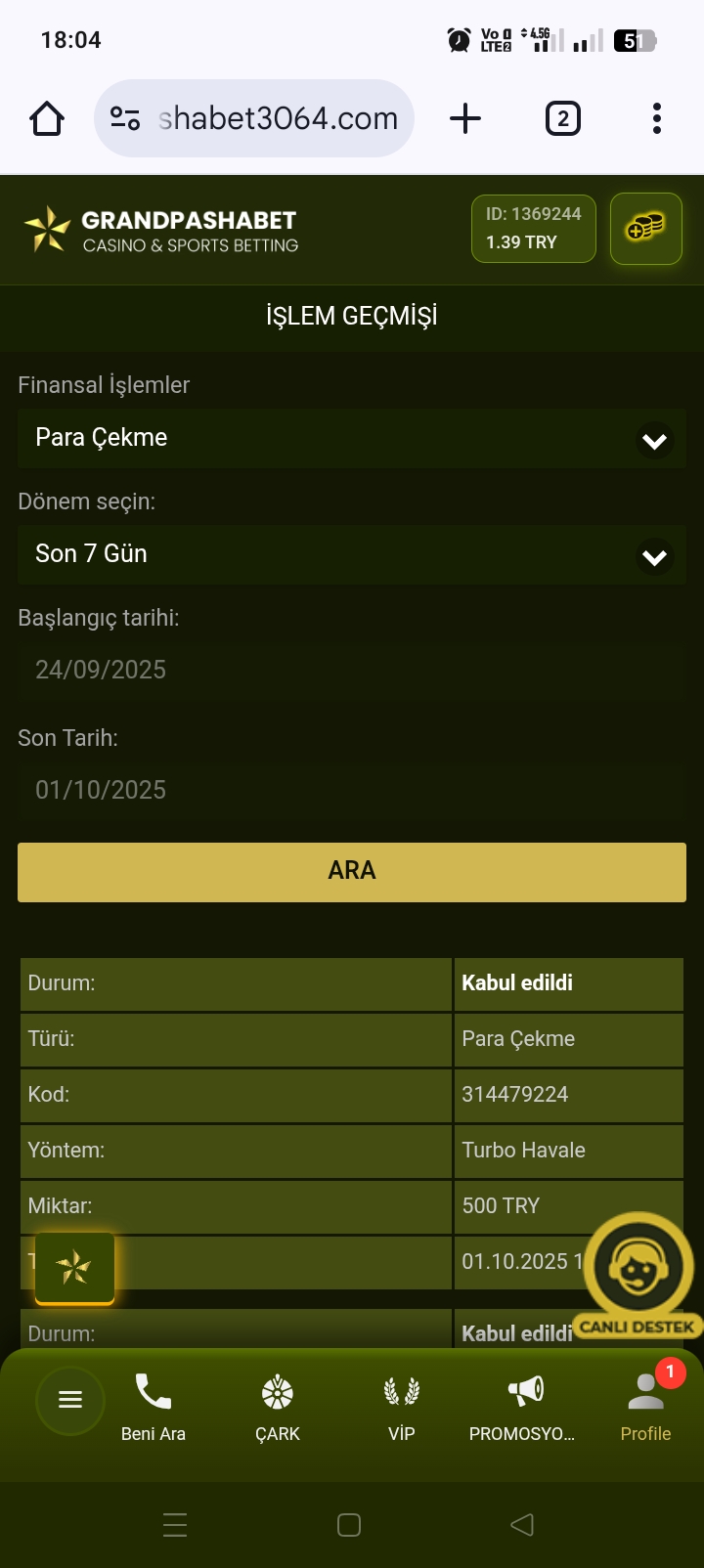Open the account balance box with ID
704x1568 pixels.
pyautogui.click(x=533, y=229)
